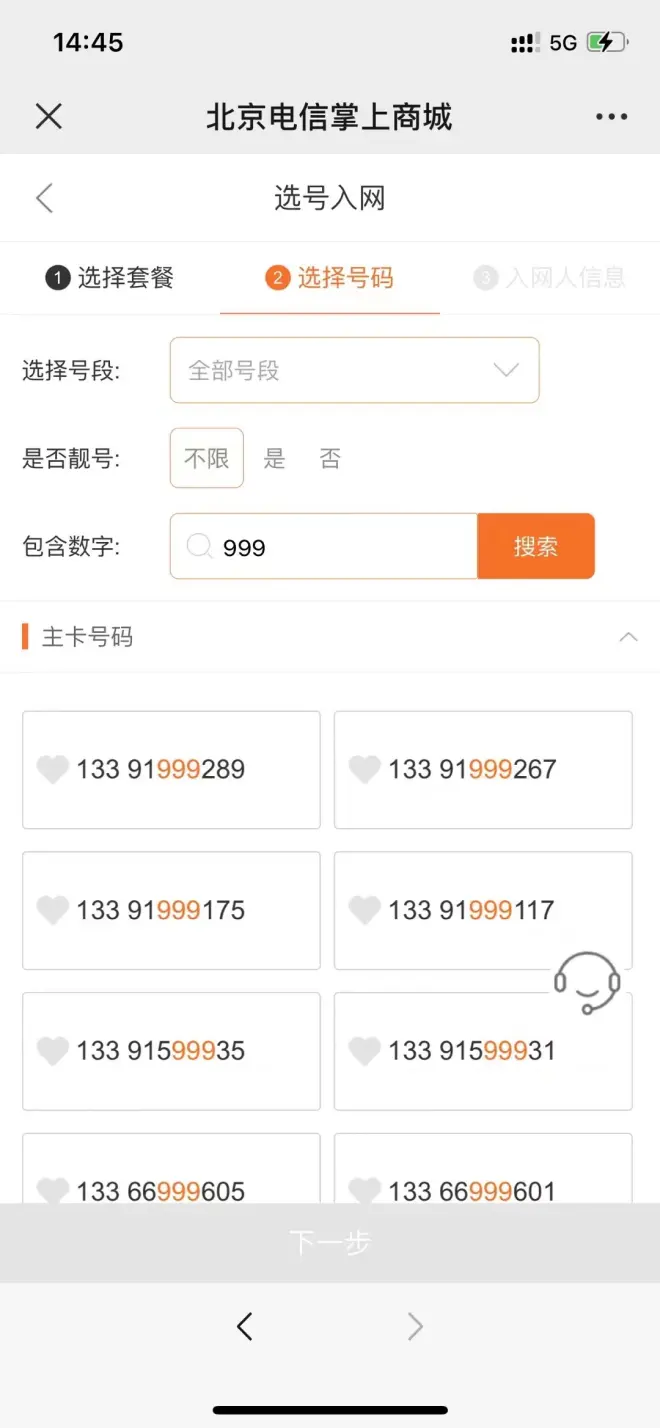
Task: Expand the 全部号段 dropdown
Action: (x=354, y=371)
